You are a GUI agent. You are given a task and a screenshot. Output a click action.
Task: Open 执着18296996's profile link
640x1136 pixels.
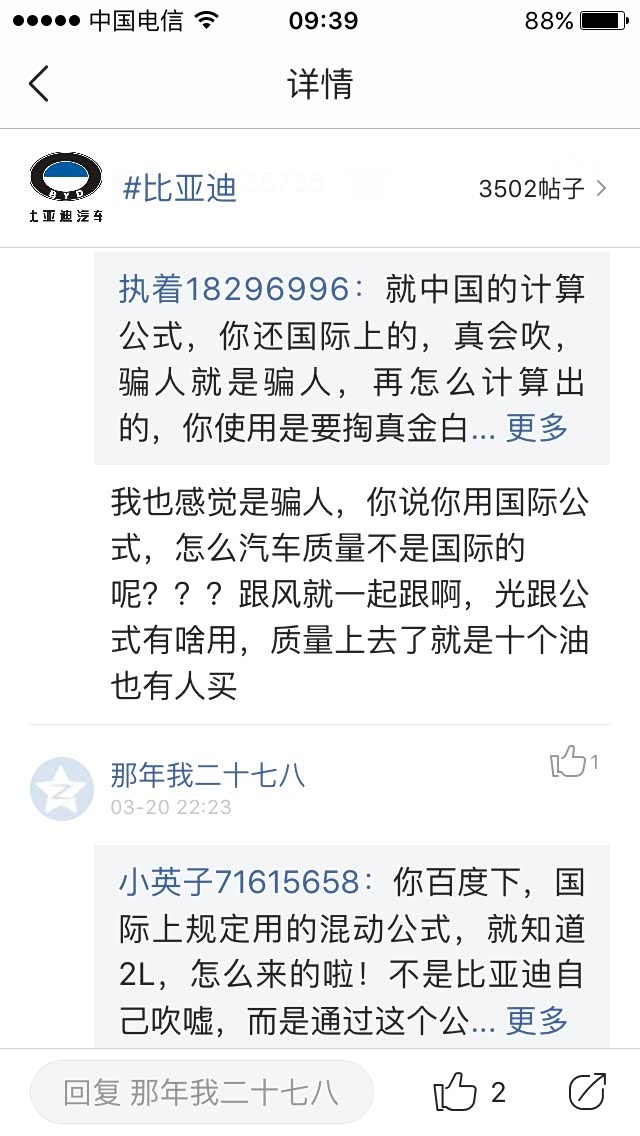pos(245,290)
